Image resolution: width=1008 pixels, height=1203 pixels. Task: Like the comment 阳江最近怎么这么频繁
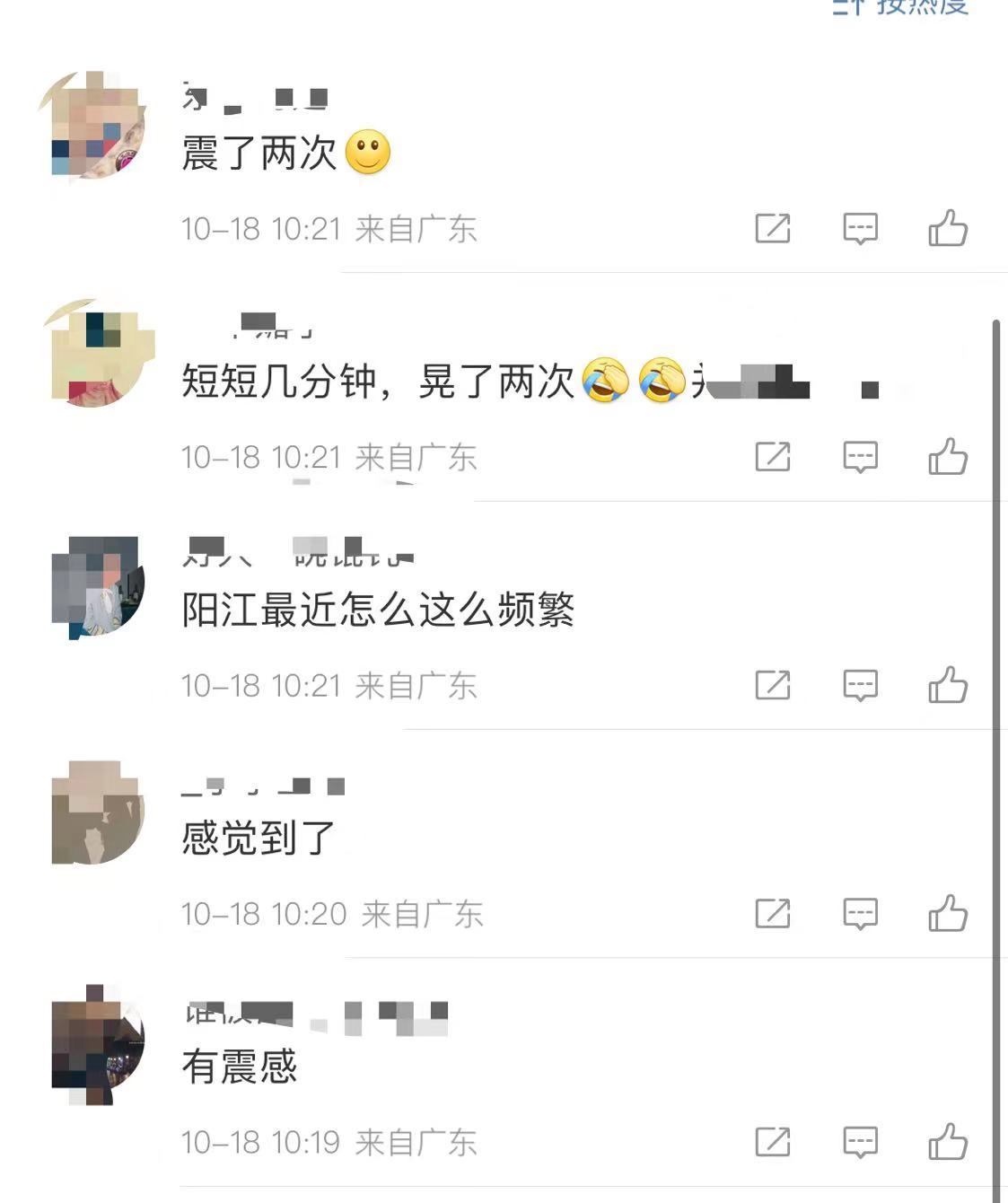click(x=948, y=685)
